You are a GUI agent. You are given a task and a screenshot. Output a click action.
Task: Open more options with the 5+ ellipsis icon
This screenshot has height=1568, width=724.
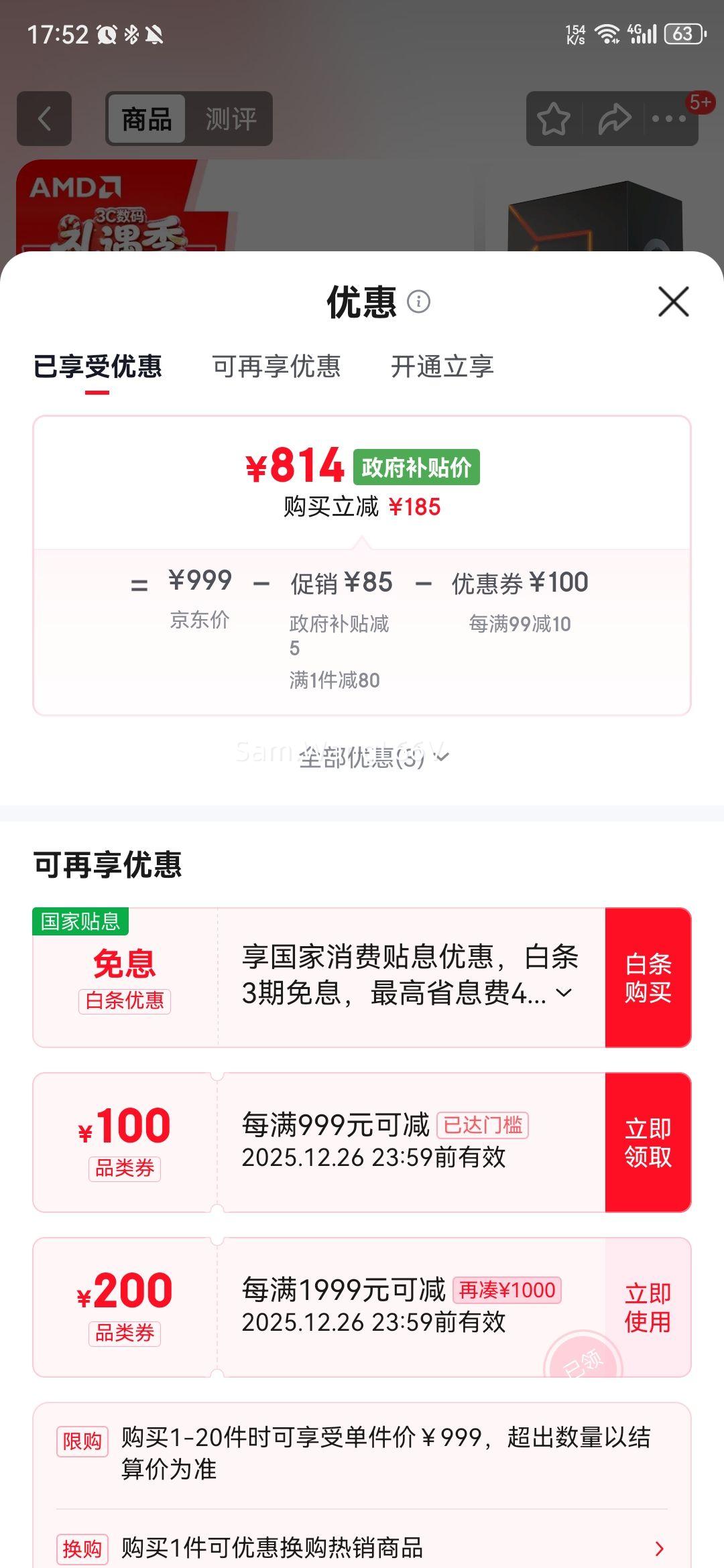click(667, 118)
